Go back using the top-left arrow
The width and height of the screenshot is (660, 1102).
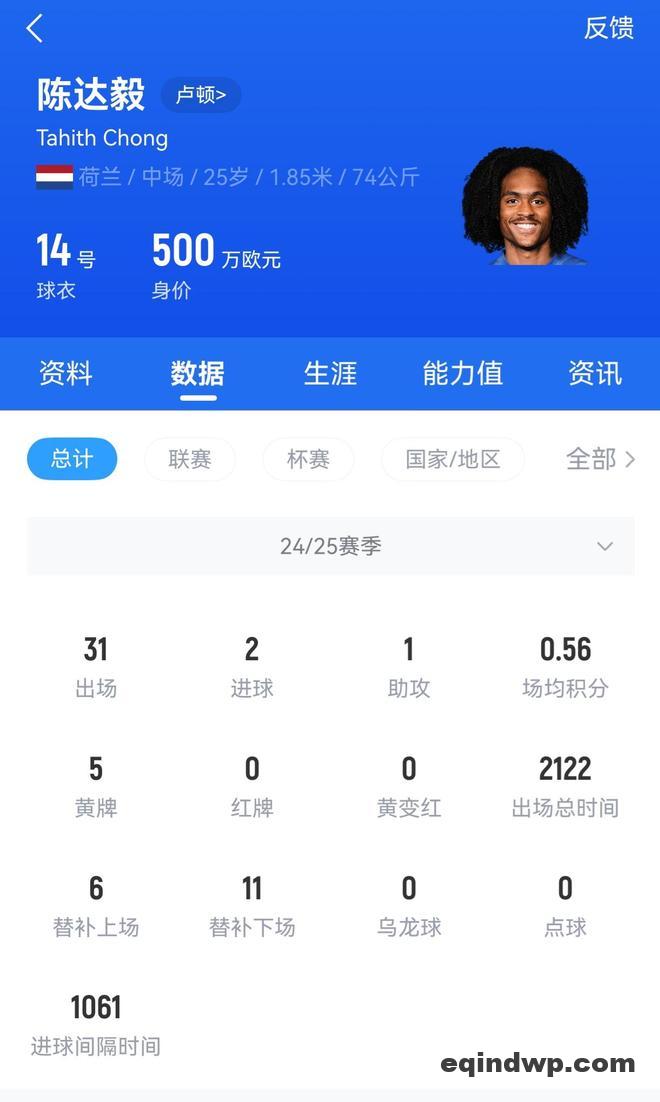34,29
